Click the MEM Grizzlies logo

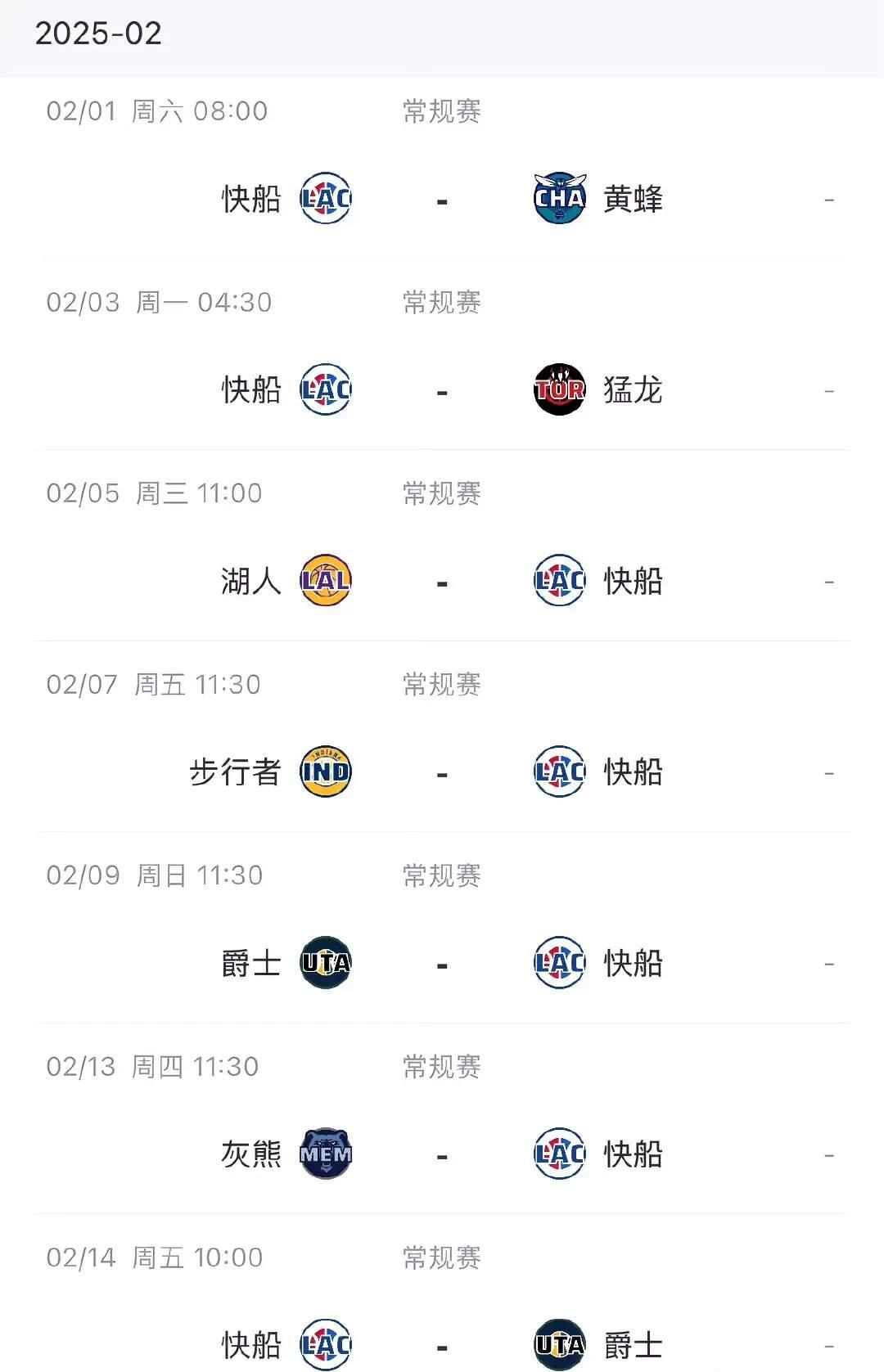[324, 1154]
